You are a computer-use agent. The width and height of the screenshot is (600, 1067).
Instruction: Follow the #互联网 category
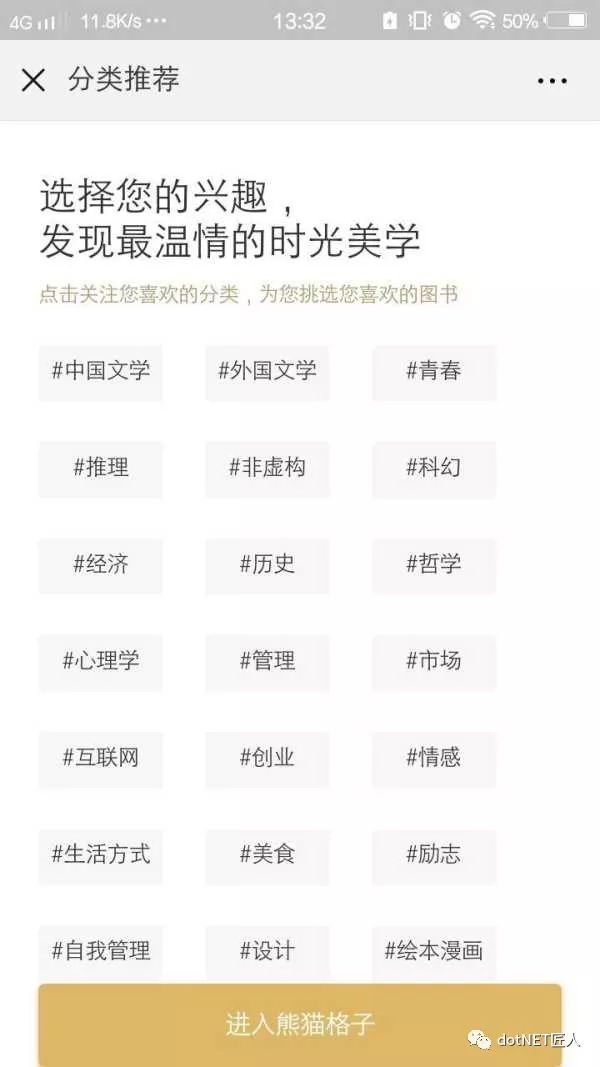click(101, 759)
